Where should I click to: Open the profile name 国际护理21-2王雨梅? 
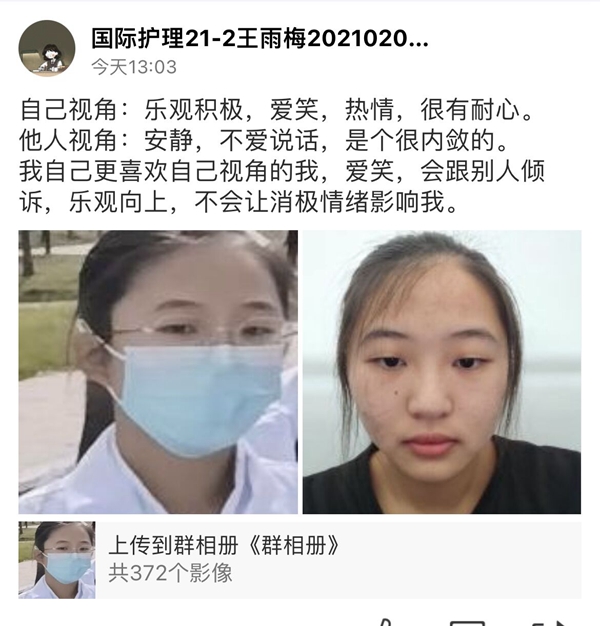pyautogui.click(x=259, y=38)
